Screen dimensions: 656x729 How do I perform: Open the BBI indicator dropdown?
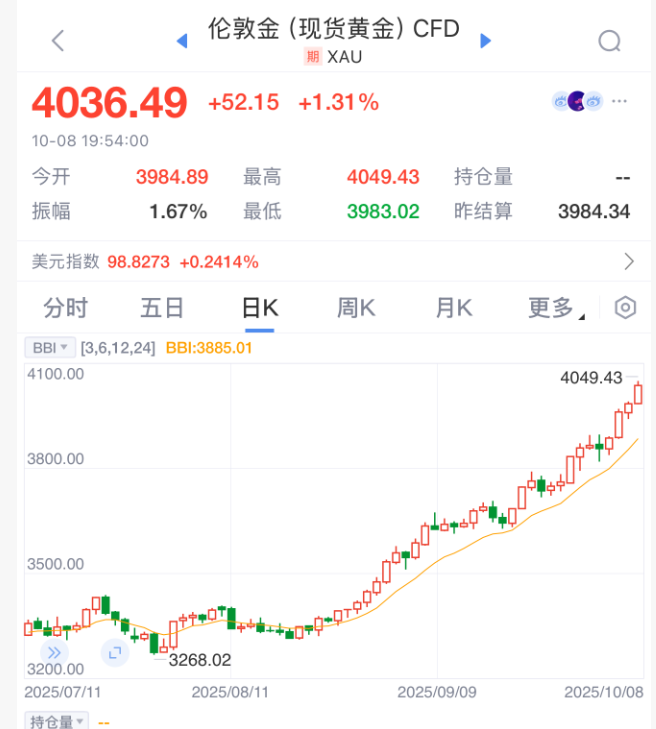pos(51,348)
